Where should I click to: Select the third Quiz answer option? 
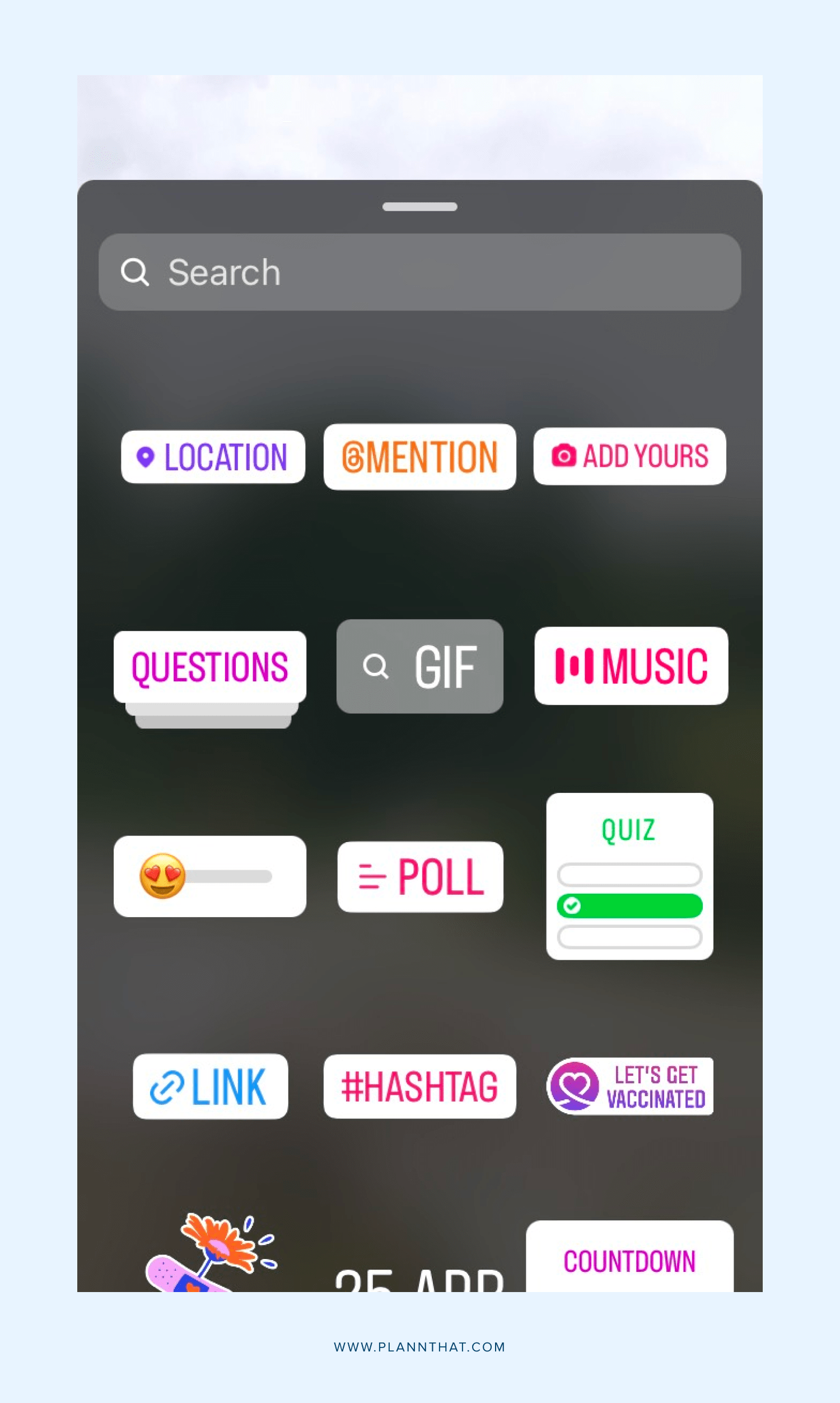pyautogui.click(x=629, y=937)
